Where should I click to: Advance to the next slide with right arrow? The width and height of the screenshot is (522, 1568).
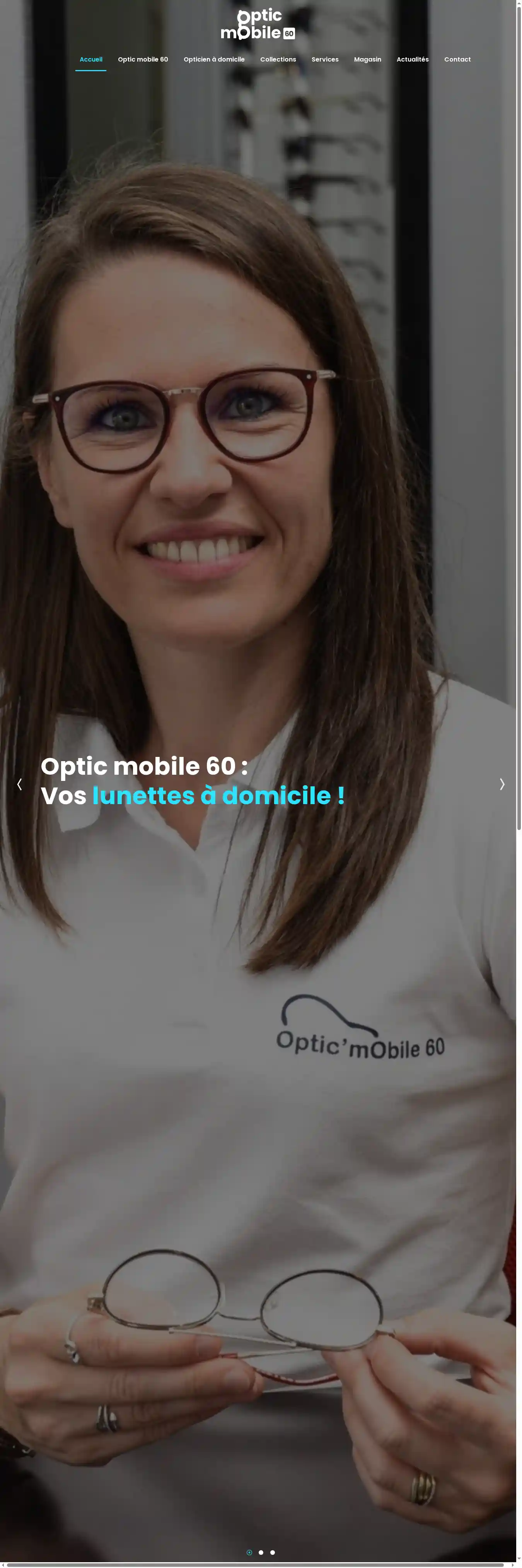(x=502, y=785)
